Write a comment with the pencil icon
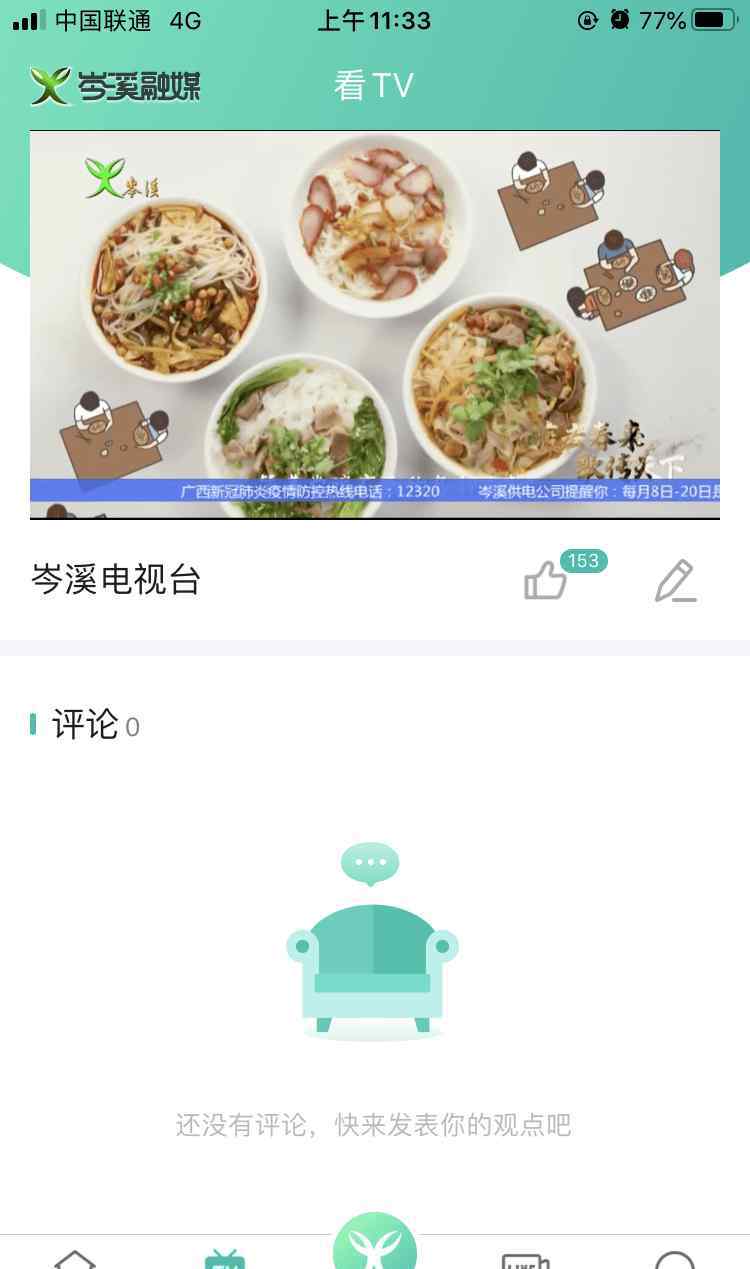Viewport: 750px width, 1269px height. point(675,581)
